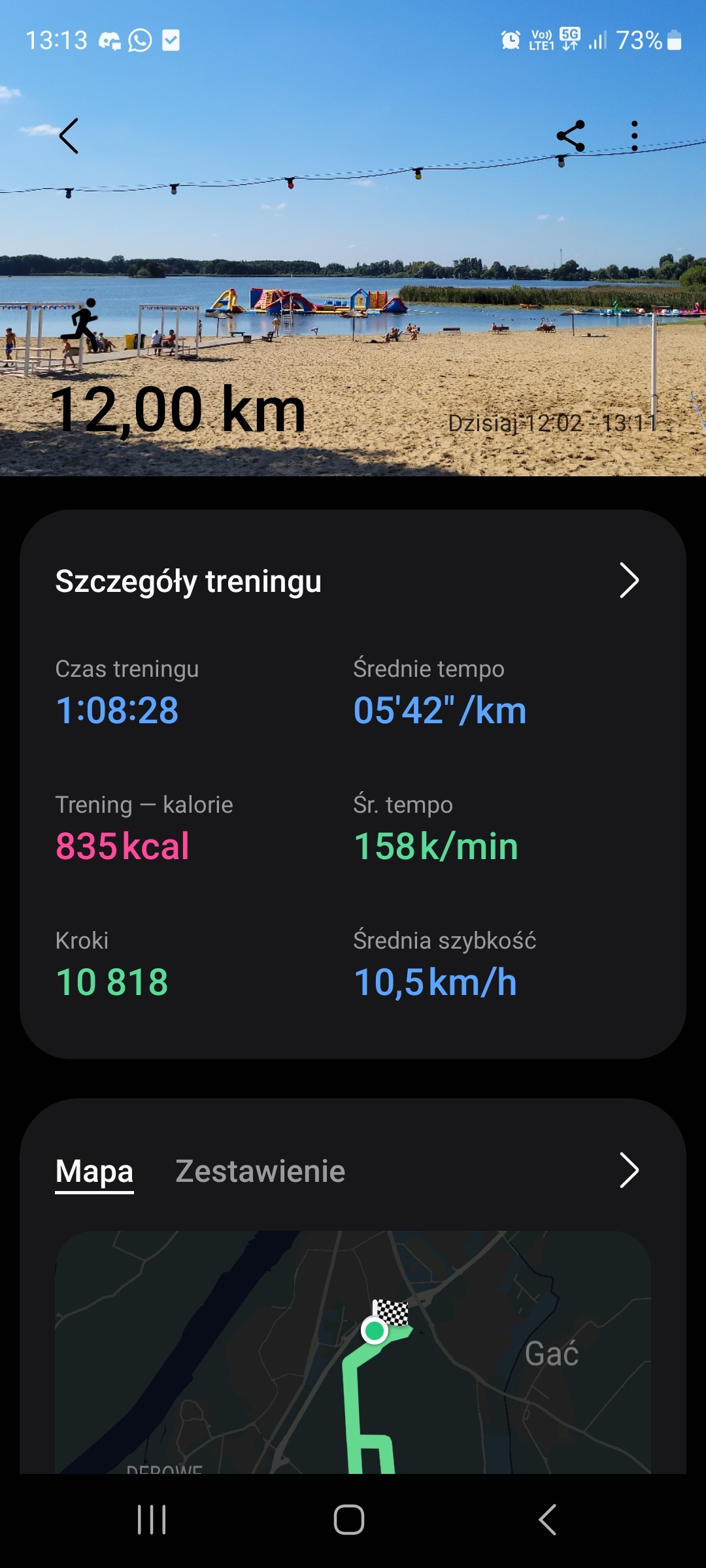This screenshot has height=1568, width=706.
Task: Select the Mapa tab
Action: click(x=94, y=1171)
